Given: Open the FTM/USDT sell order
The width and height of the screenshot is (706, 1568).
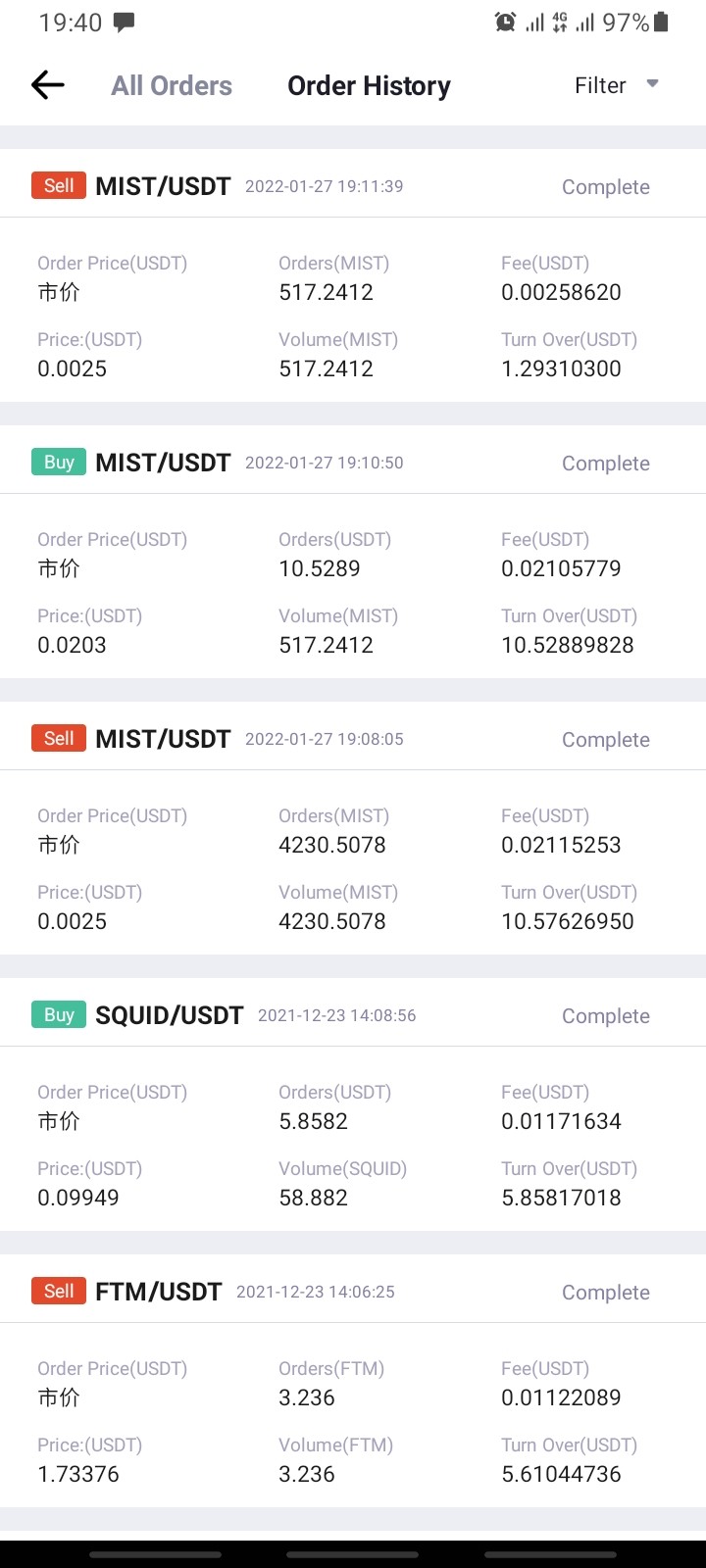Looking at the screenshot, I should (x=353, y=1381).
